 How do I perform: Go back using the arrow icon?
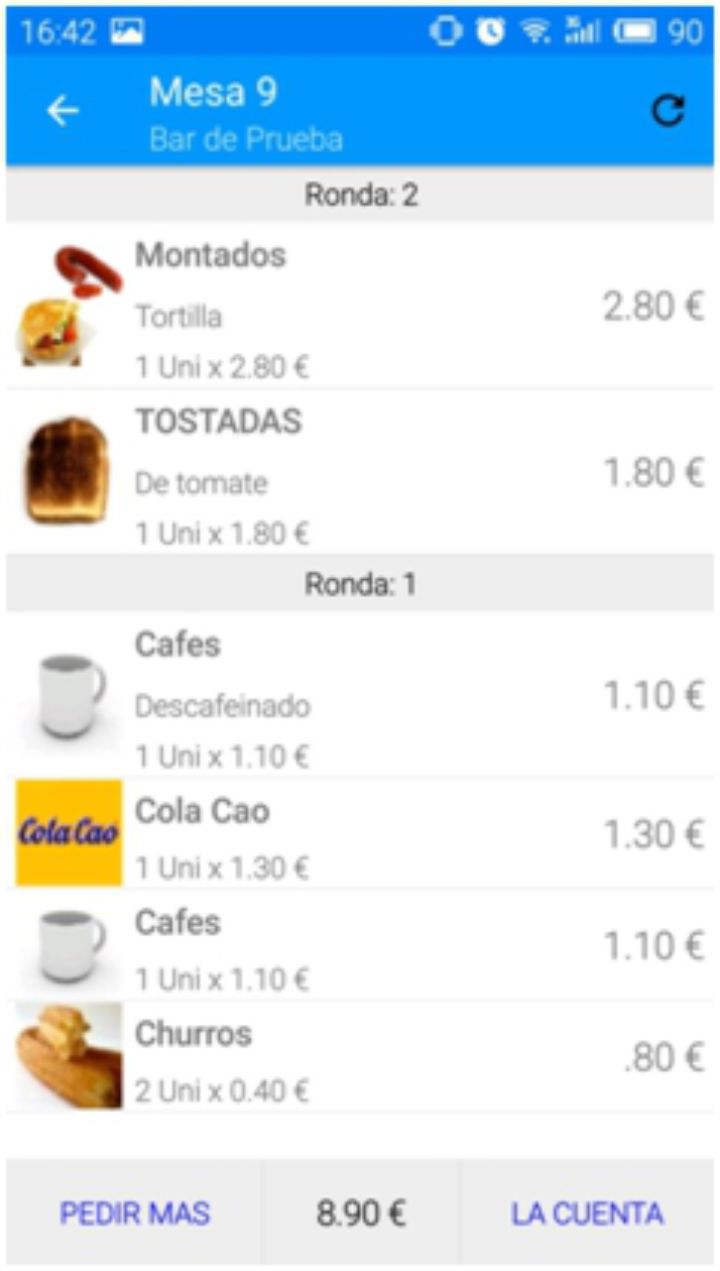pos(62,111)
